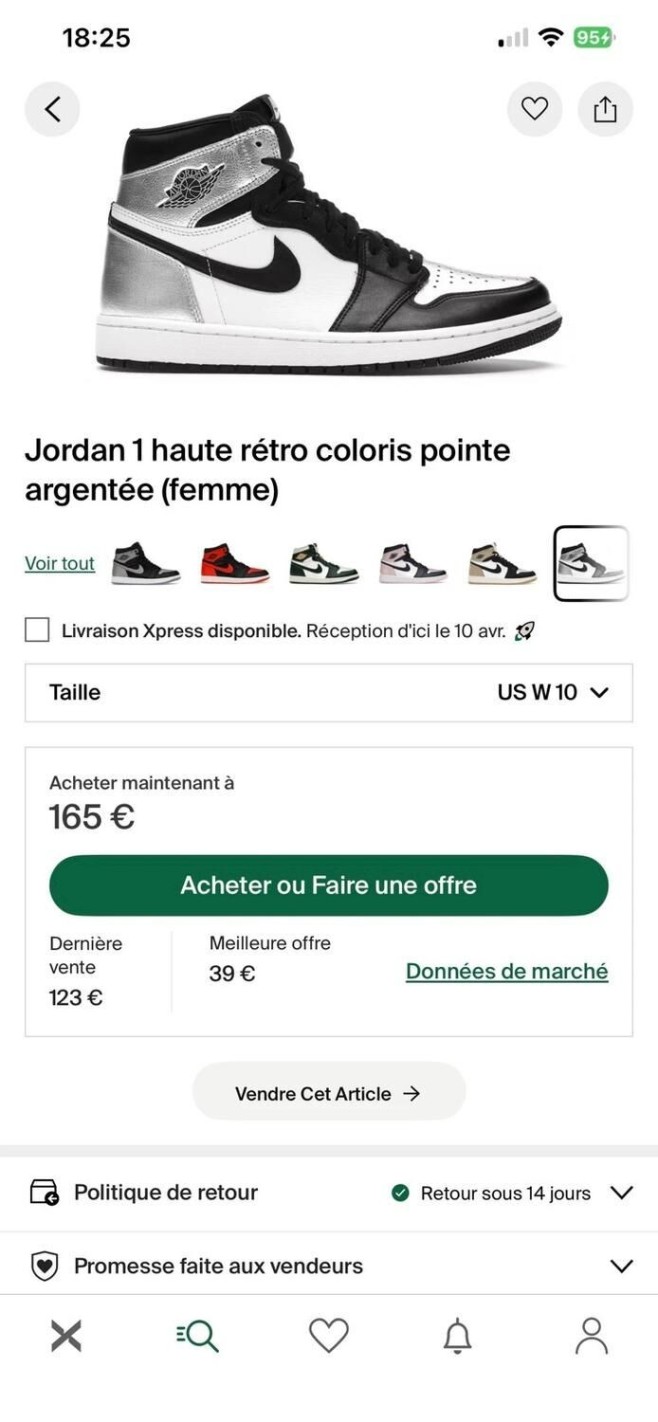Screen dimensions: 658x1422
Task: Expand 'Promesse faite aux vendeurs' section
Action: point(329,1266)
